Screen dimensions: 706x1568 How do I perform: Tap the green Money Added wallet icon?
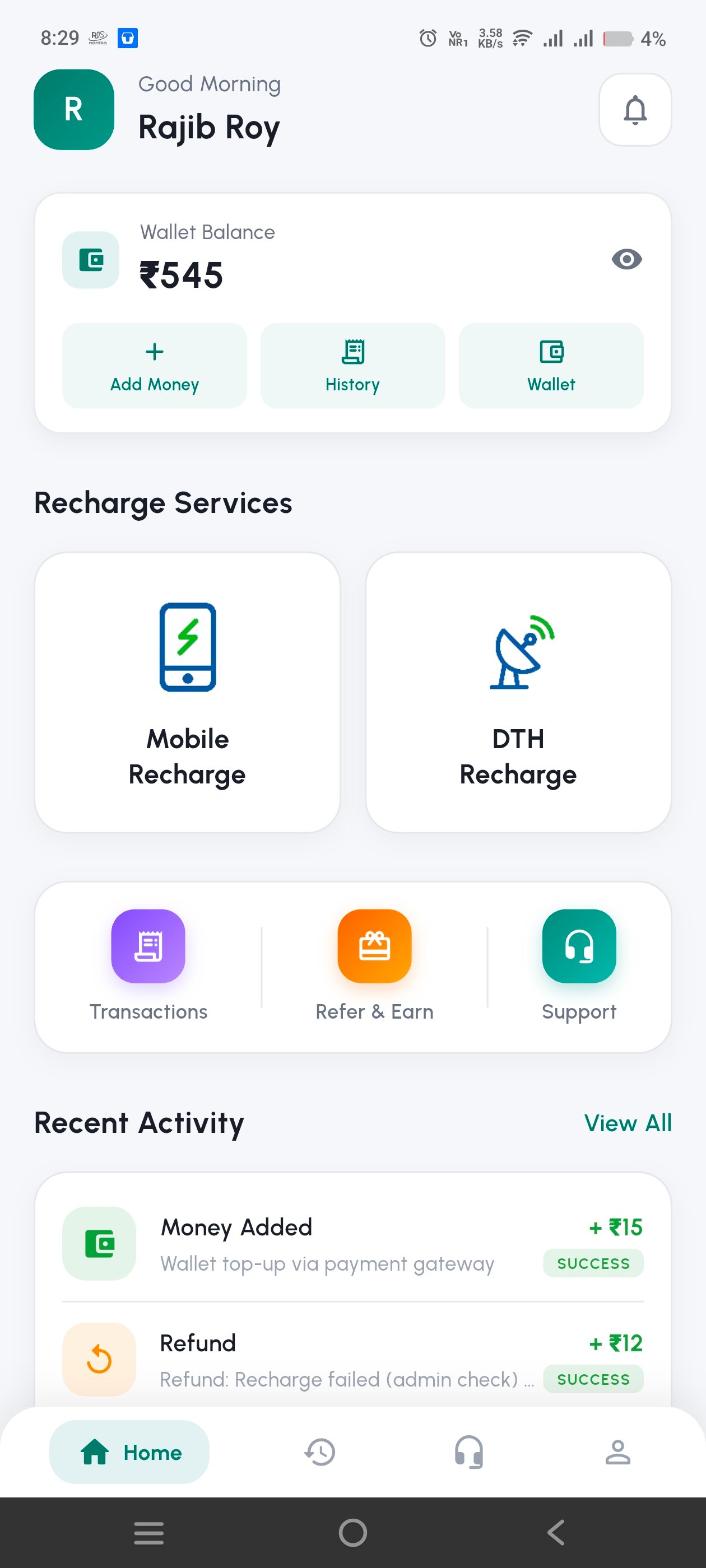click(99, 1243)
